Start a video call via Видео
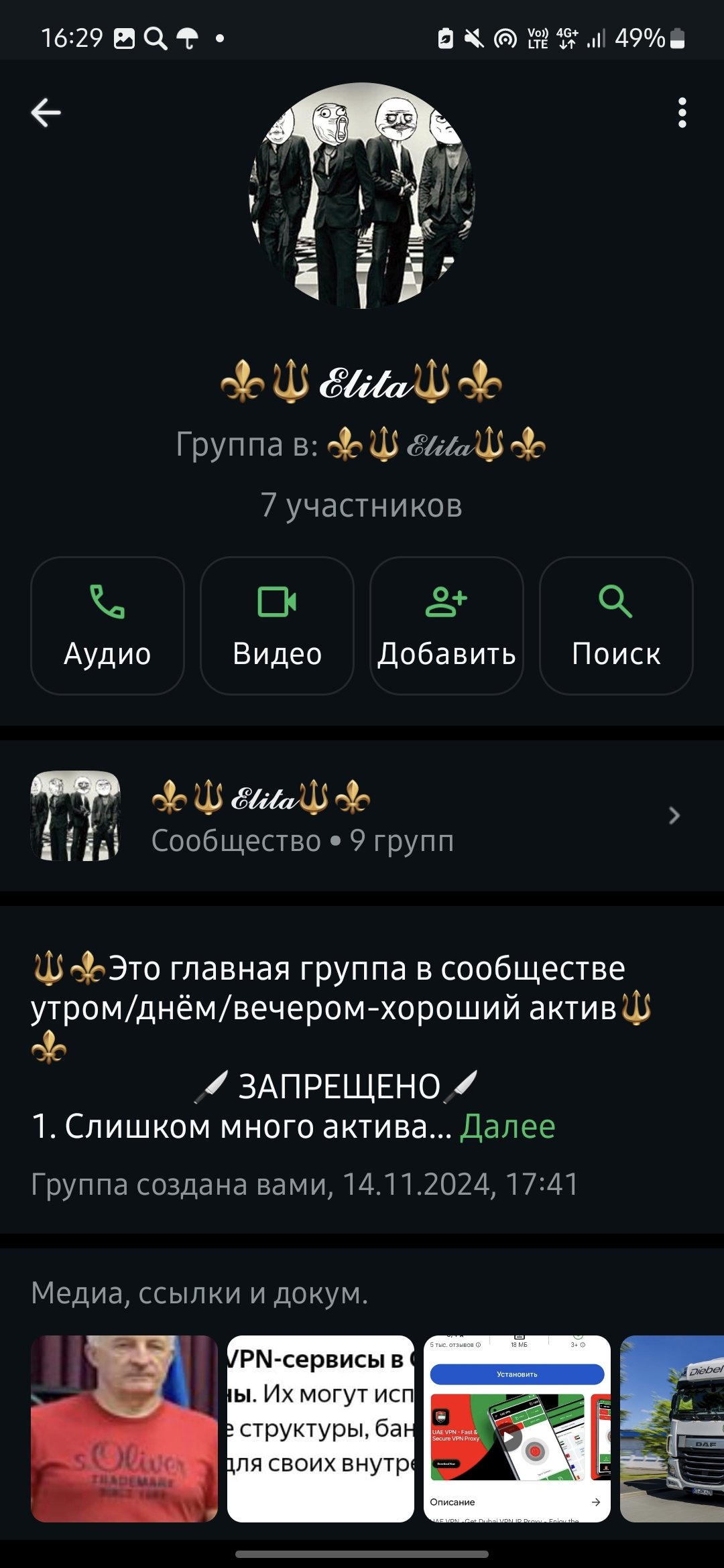This screenshot has width=724, height=1568. 277,626
